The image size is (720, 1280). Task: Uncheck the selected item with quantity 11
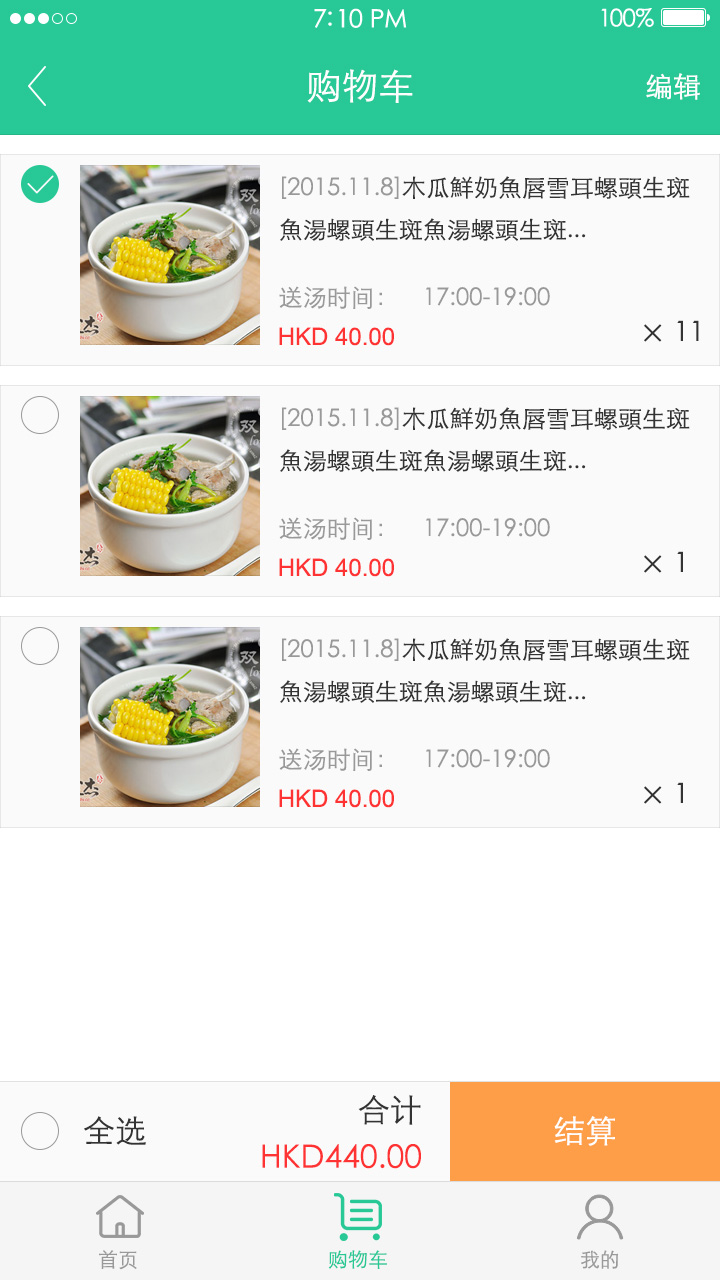click(40, 184)
